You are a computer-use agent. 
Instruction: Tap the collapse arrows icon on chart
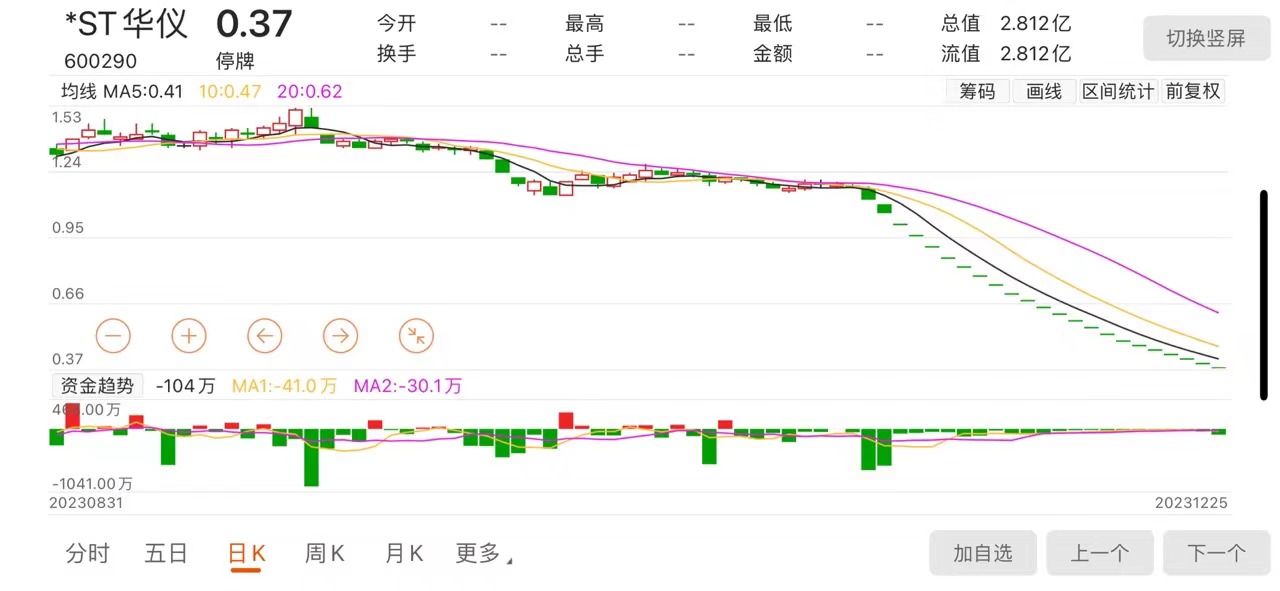coord(416,336)
